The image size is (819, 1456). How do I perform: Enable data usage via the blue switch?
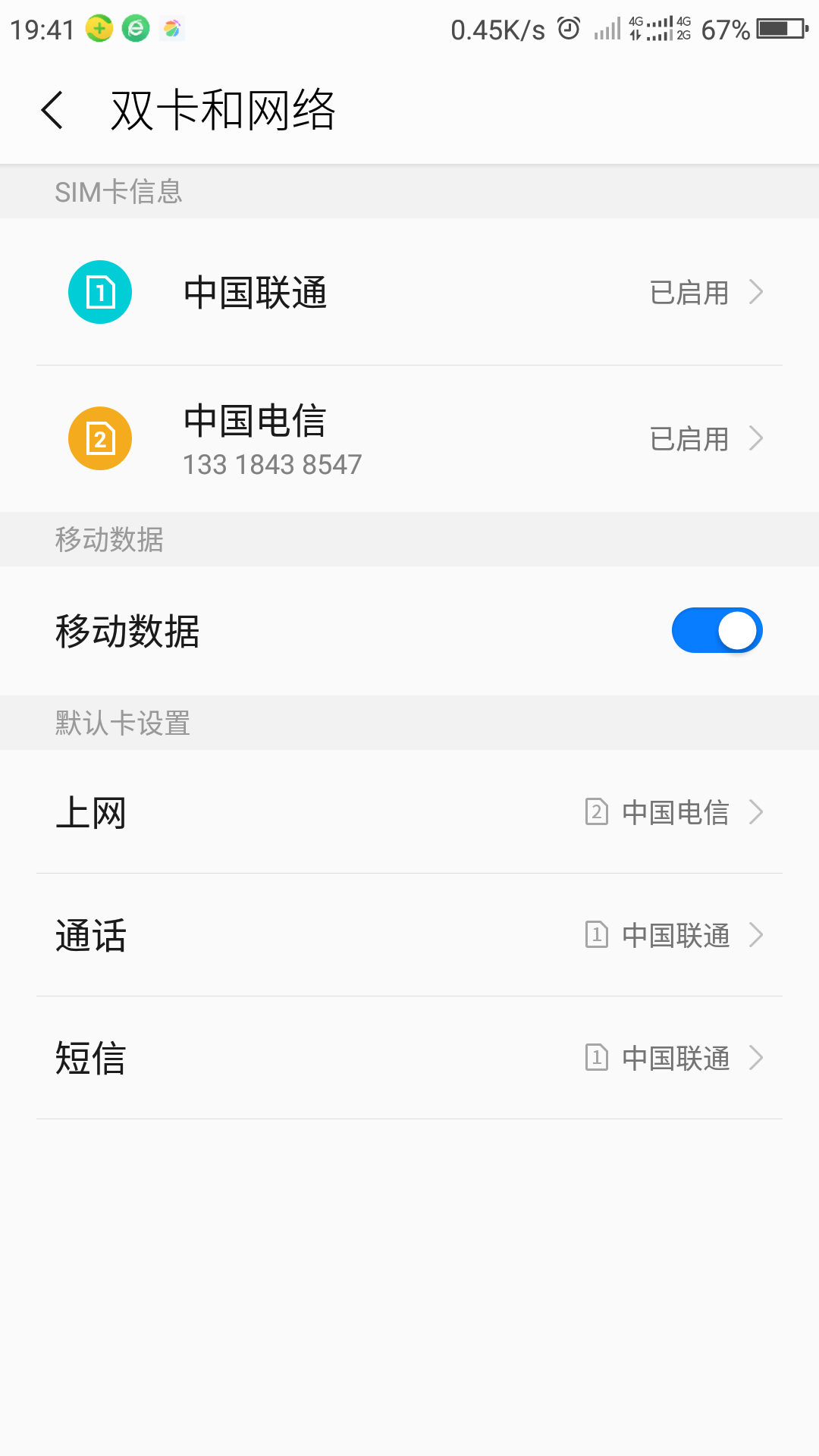(716, 630)
